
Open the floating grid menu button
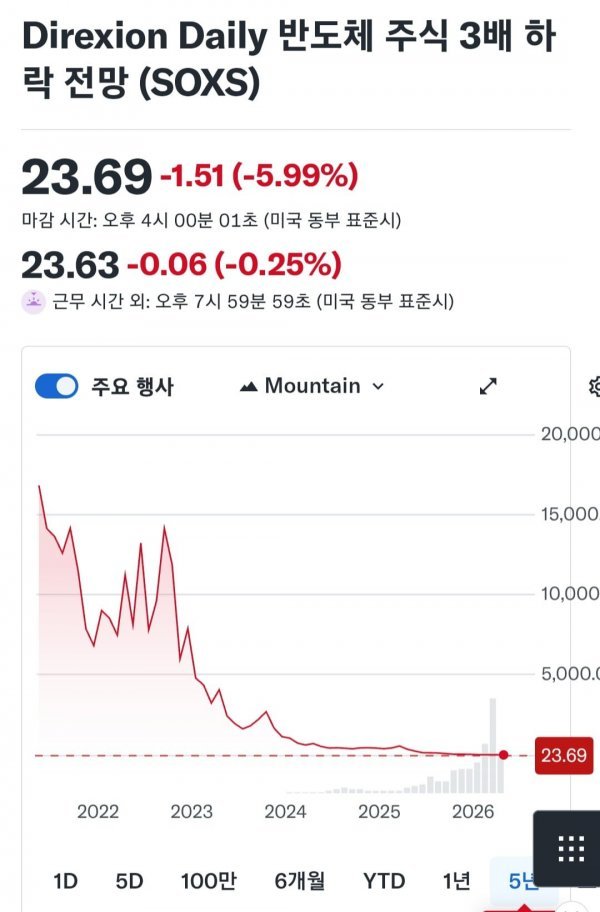(571, 849)
